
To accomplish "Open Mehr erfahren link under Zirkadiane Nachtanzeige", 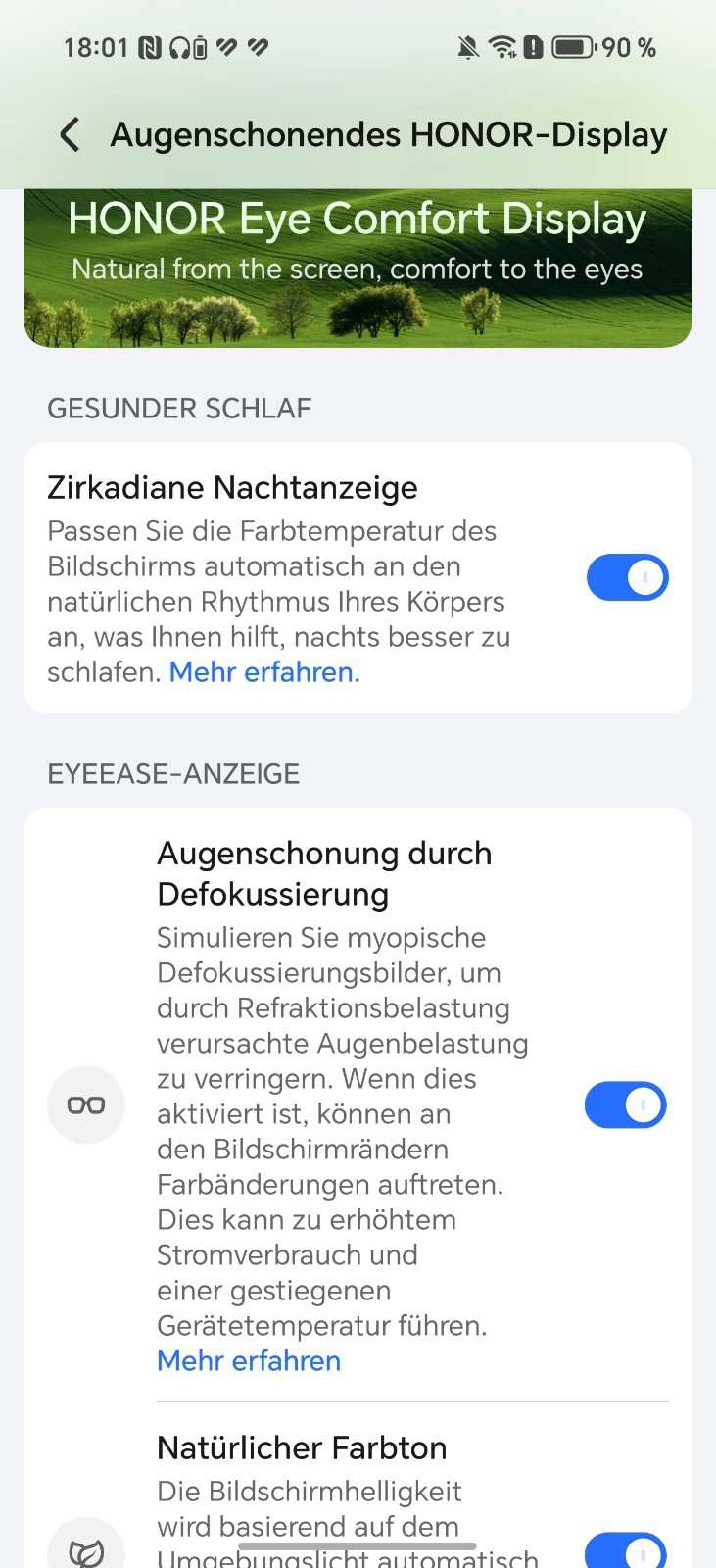I will pos(261,672).
